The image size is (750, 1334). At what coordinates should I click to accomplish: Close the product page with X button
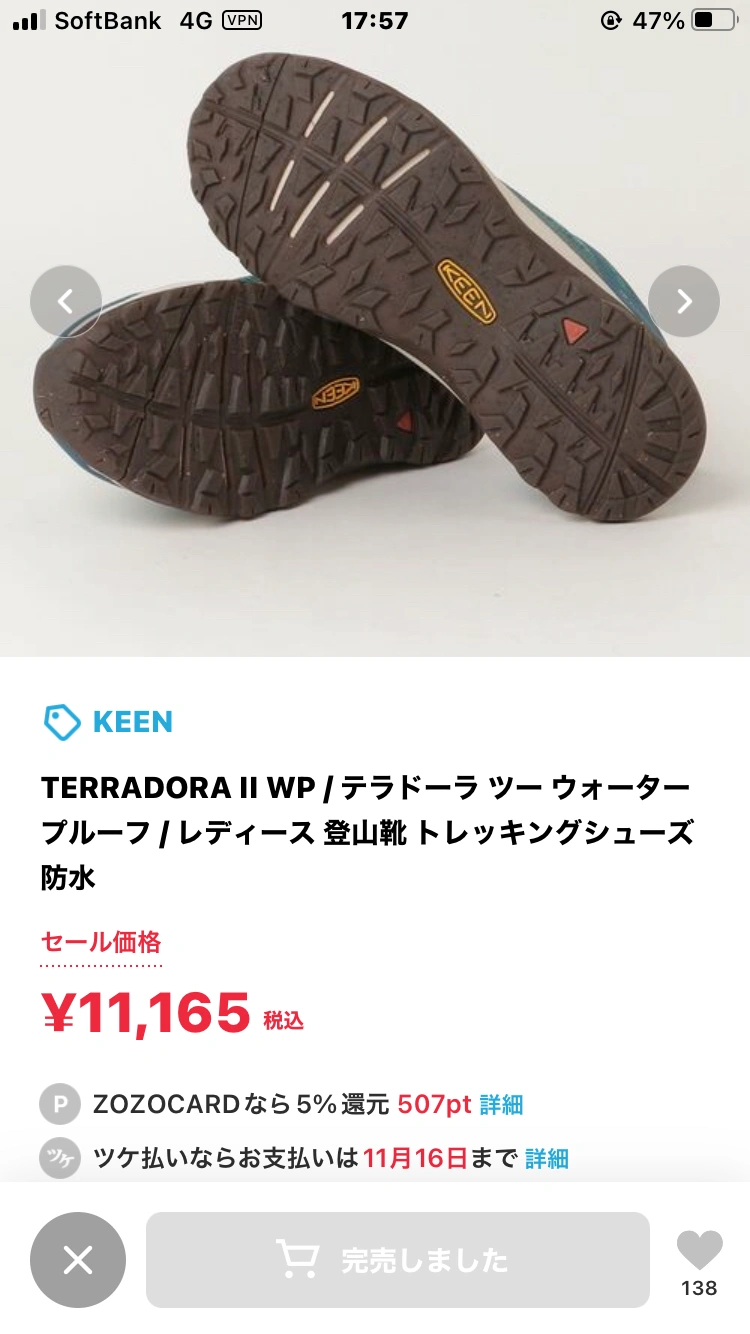pyautogui.click(x=78, y=1260)
